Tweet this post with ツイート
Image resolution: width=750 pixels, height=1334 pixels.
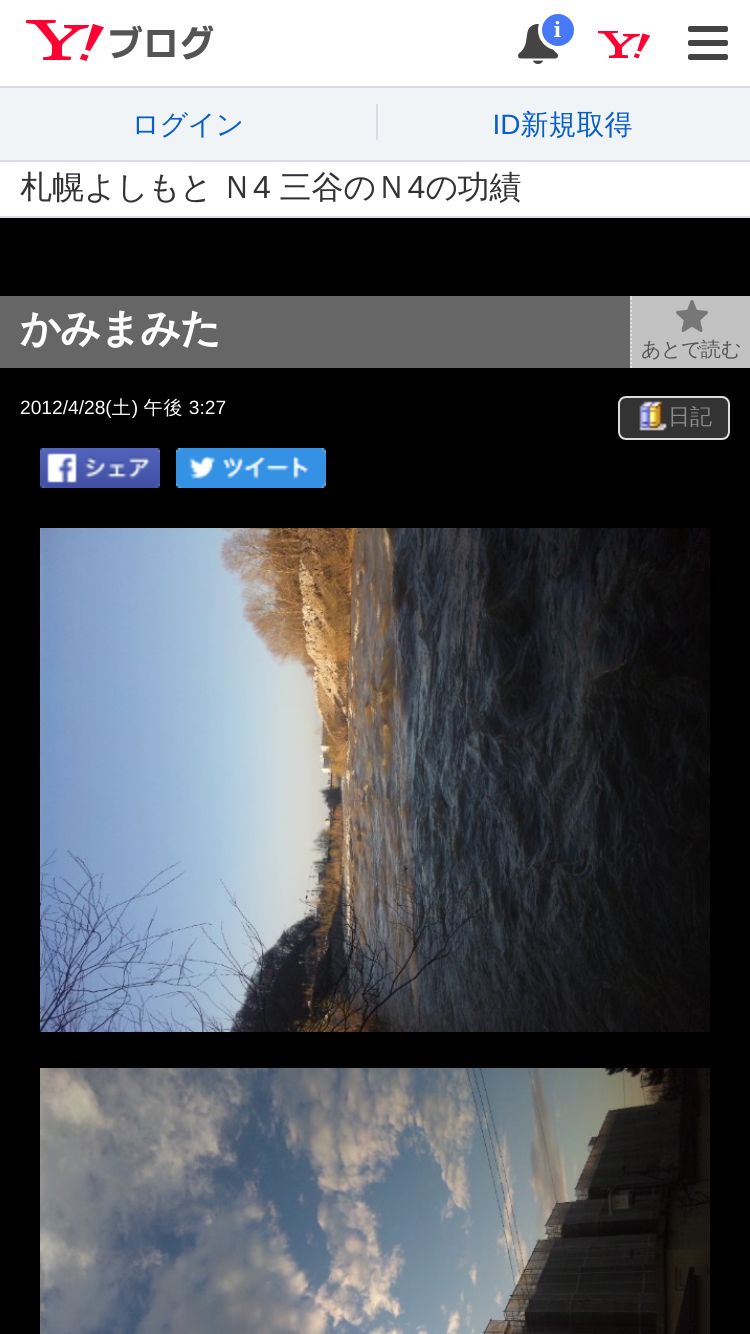251,468
